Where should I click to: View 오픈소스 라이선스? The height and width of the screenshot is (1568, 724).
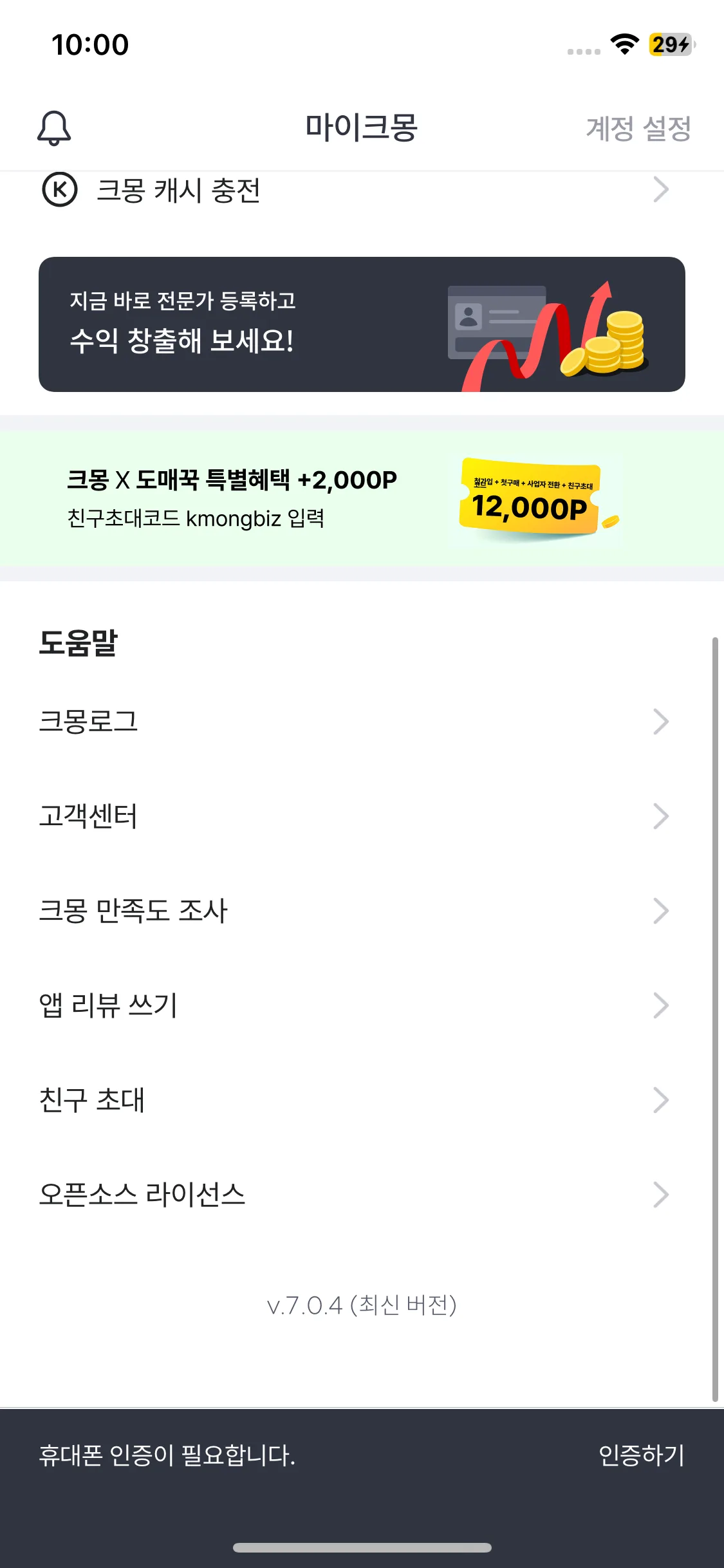pyautogui.click(x=354, y=1195)
